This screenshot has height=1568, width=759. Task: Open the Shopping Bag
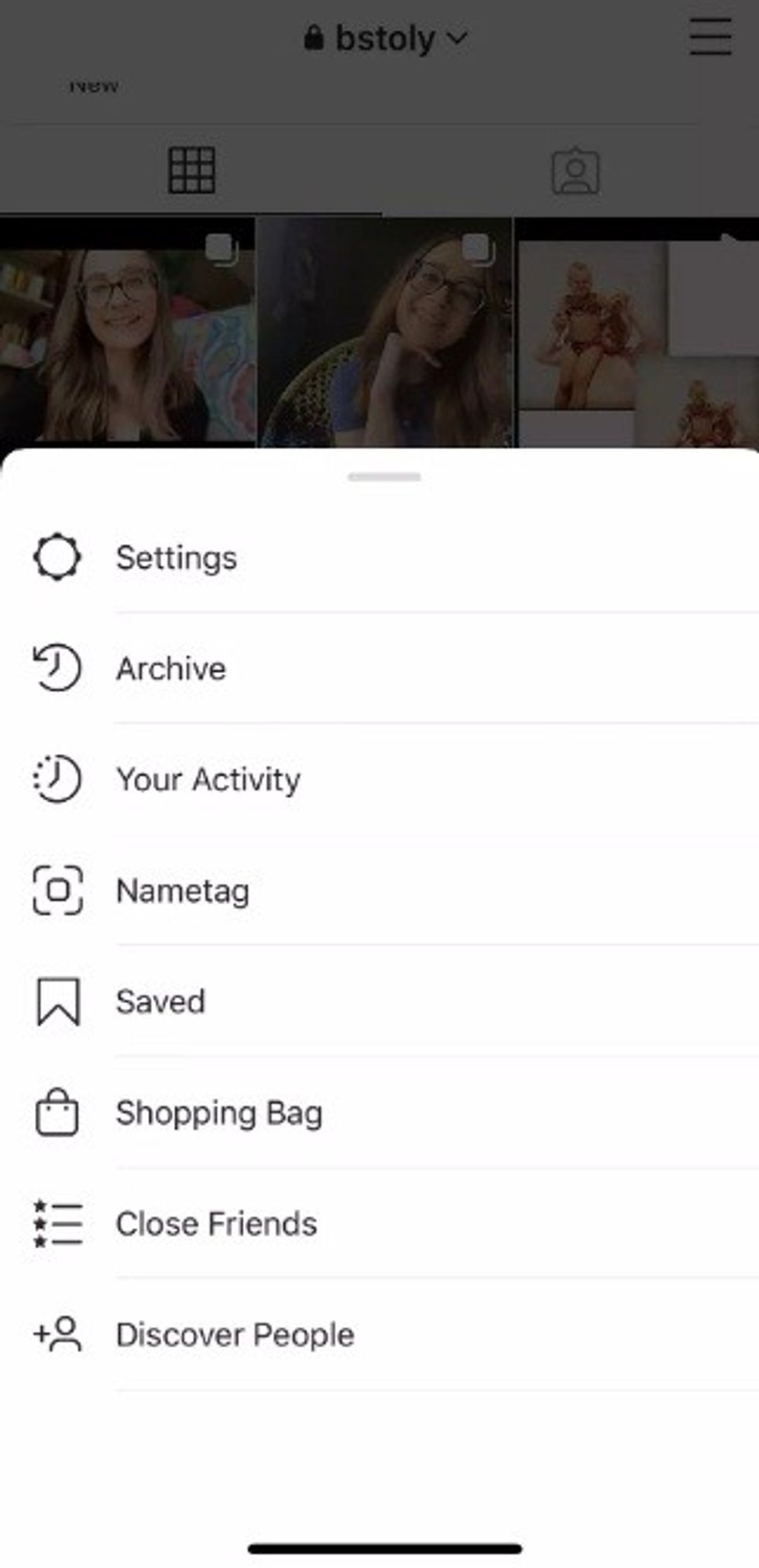point(218,1113)
